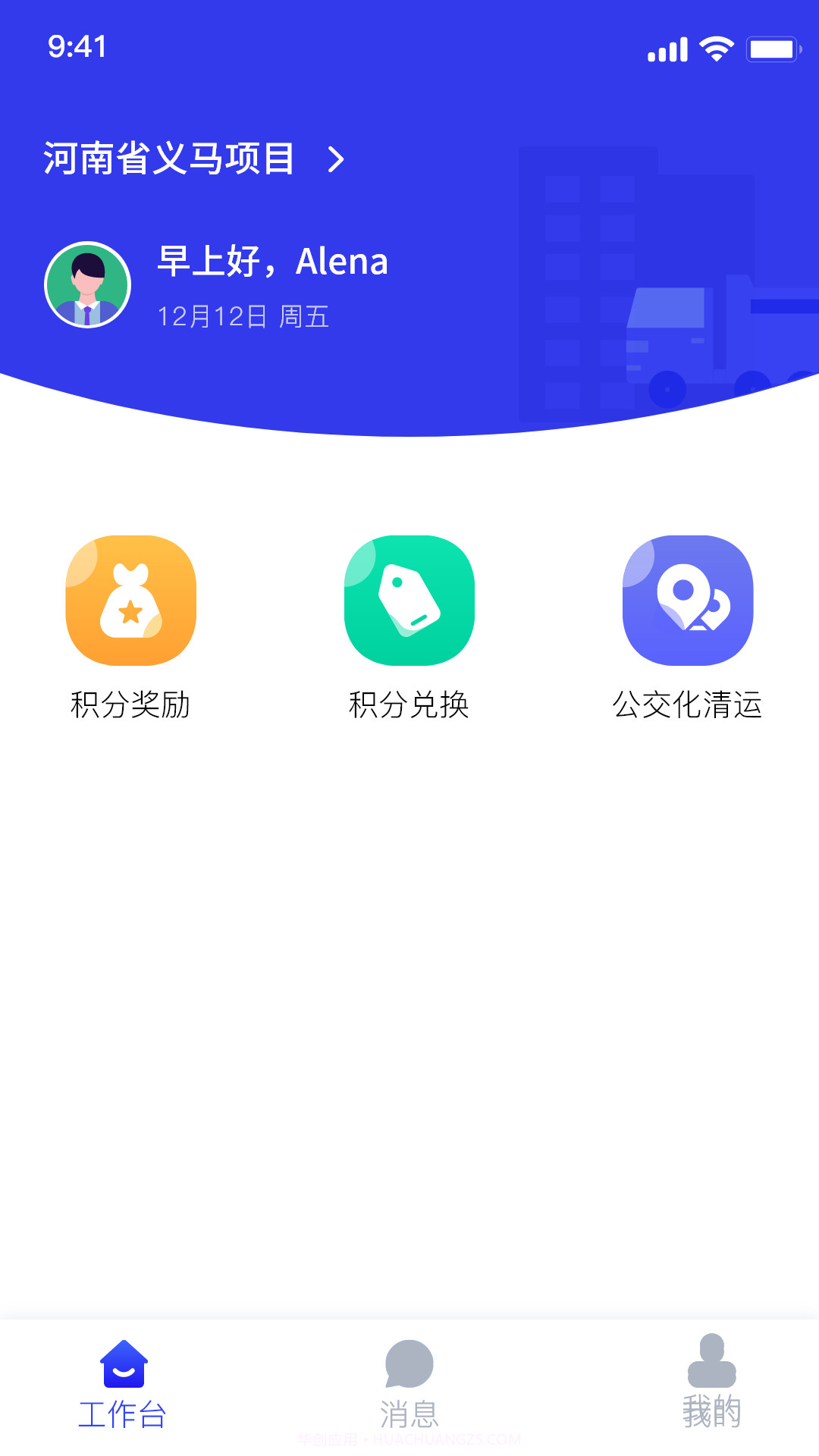Open the Alena profile avatar

coord(89,284)
